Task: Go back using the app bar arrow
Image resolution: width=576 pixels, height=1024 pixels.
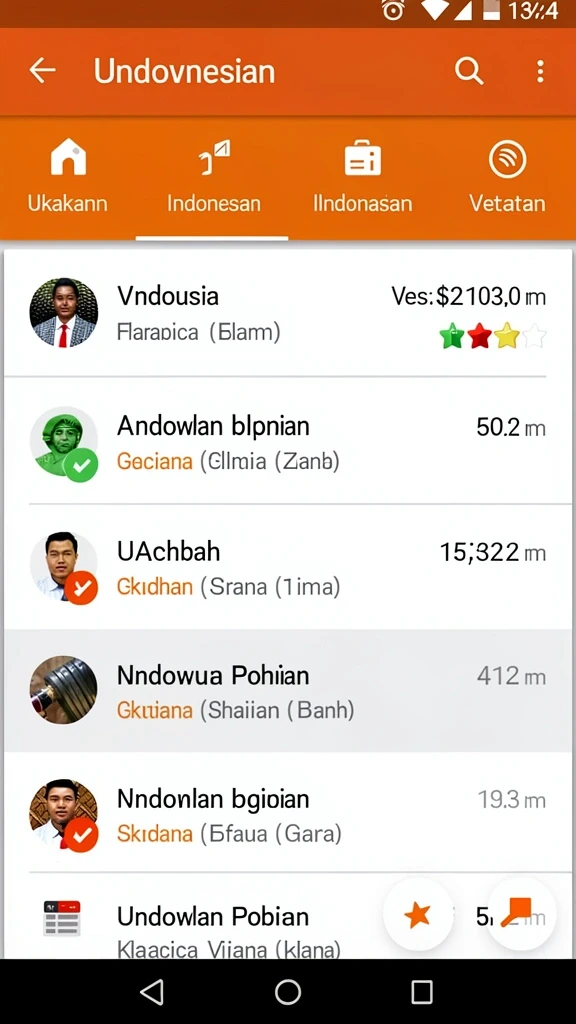Action: click(42, 71)
